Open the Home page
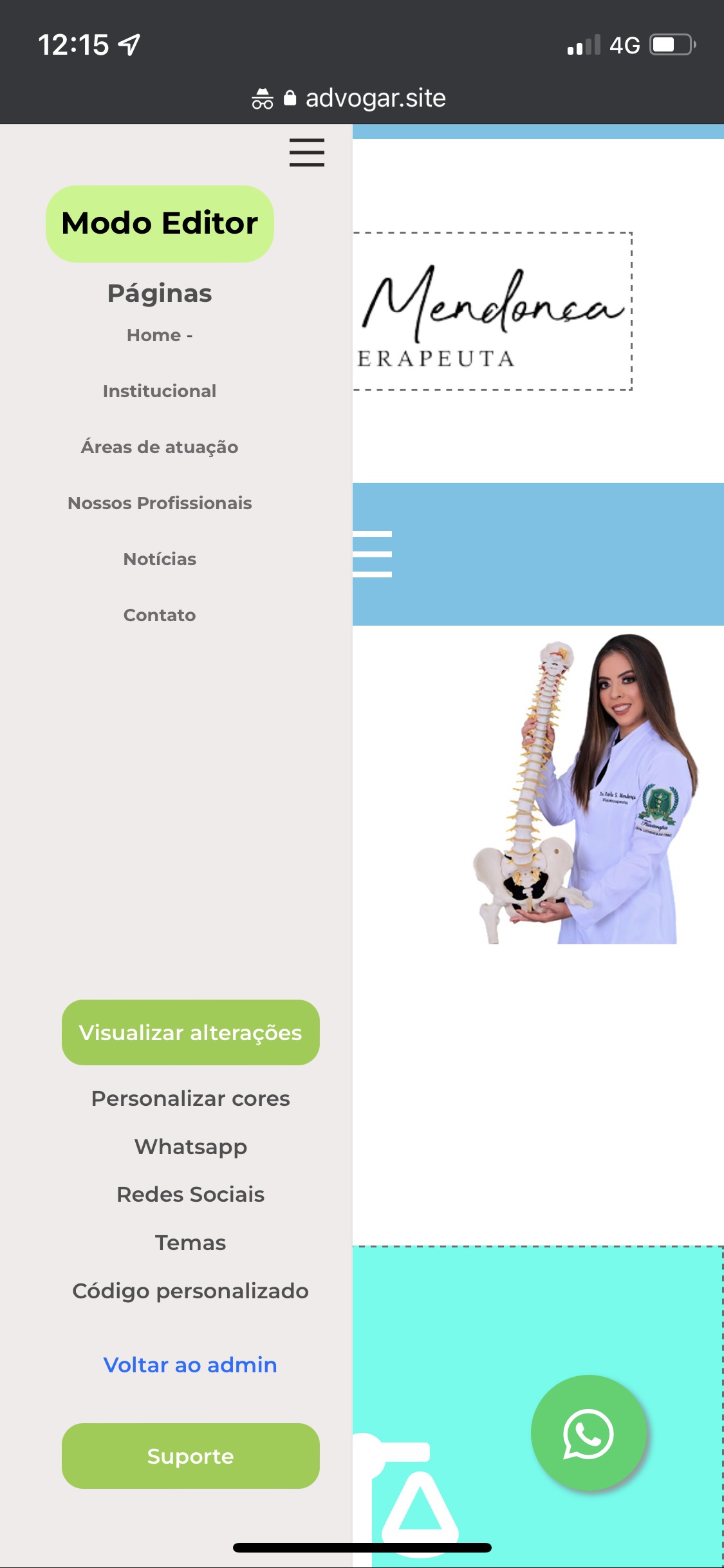 coord(160,335)
